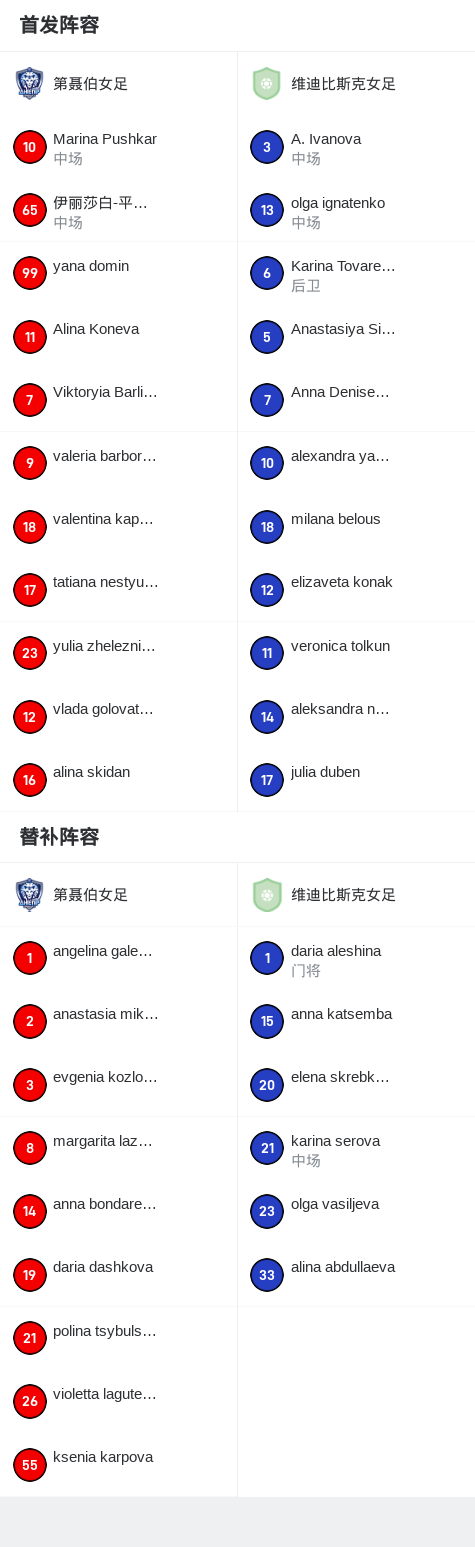This screenshot has height=1547, width=475.
Task: Select substitute anna katsemba
Action: (x=356, y=1022)
